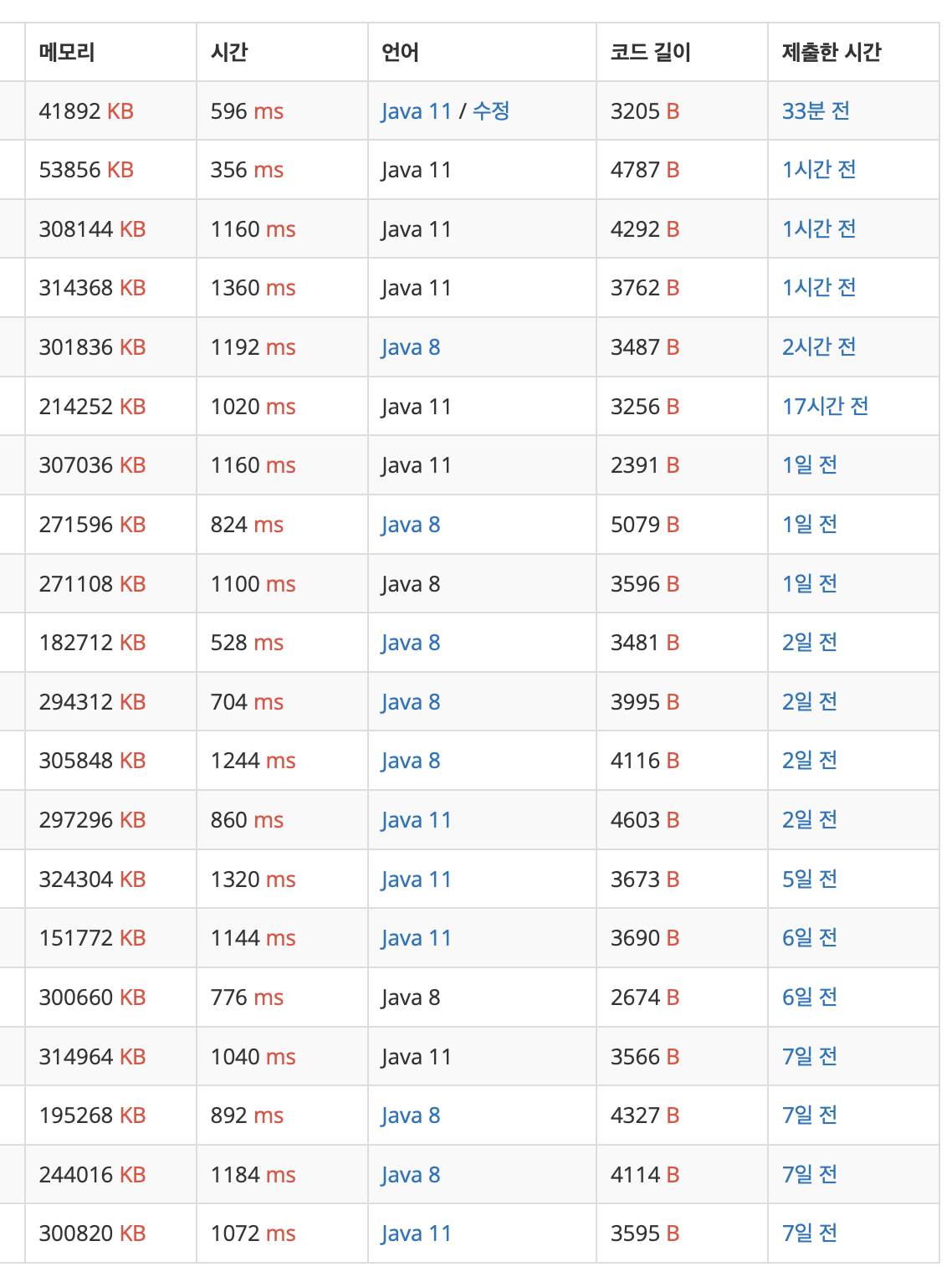Open Java 8 link in the 271596 KB row
This screenshot has width=952, height=1282.
coord(410,525)
